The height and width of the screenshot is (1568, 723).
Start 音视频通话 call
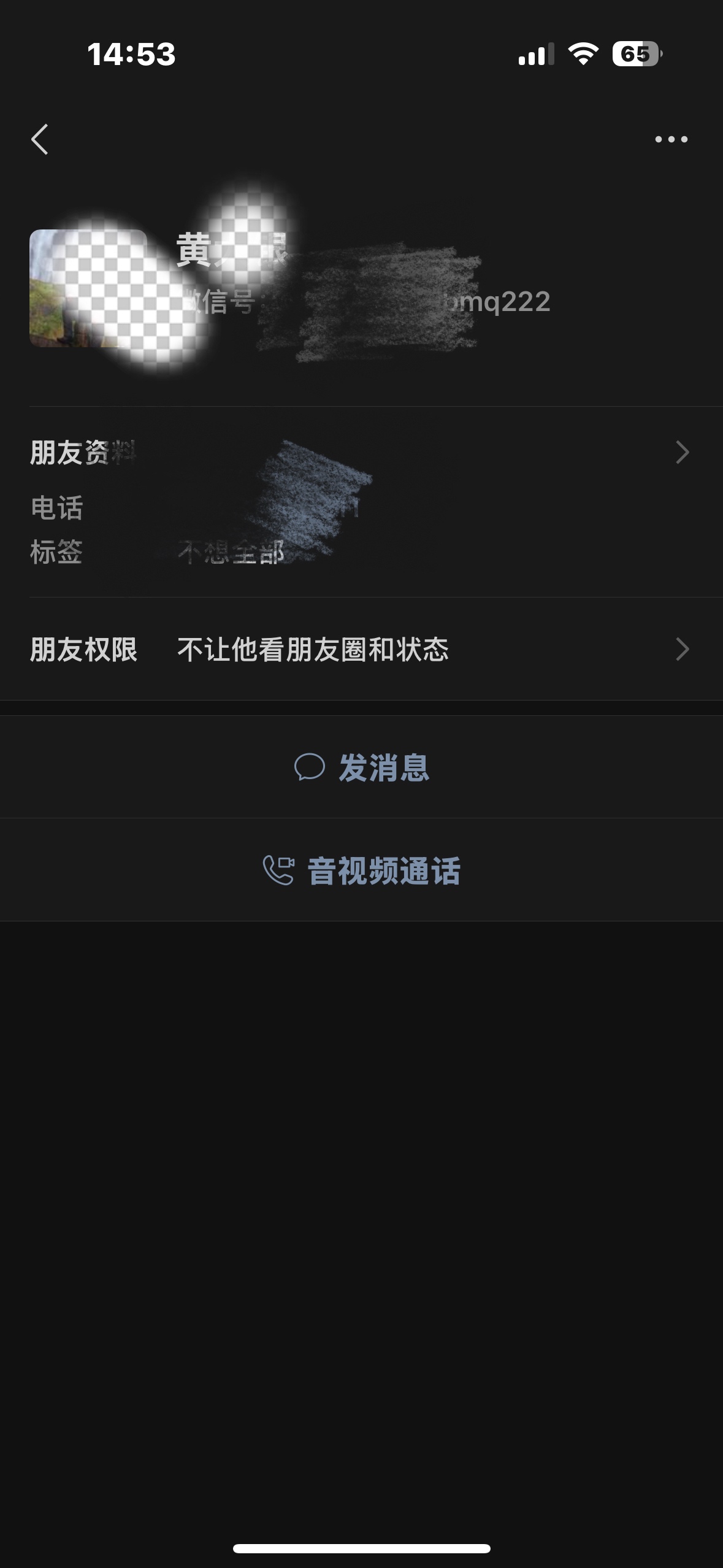click(362, 870)
